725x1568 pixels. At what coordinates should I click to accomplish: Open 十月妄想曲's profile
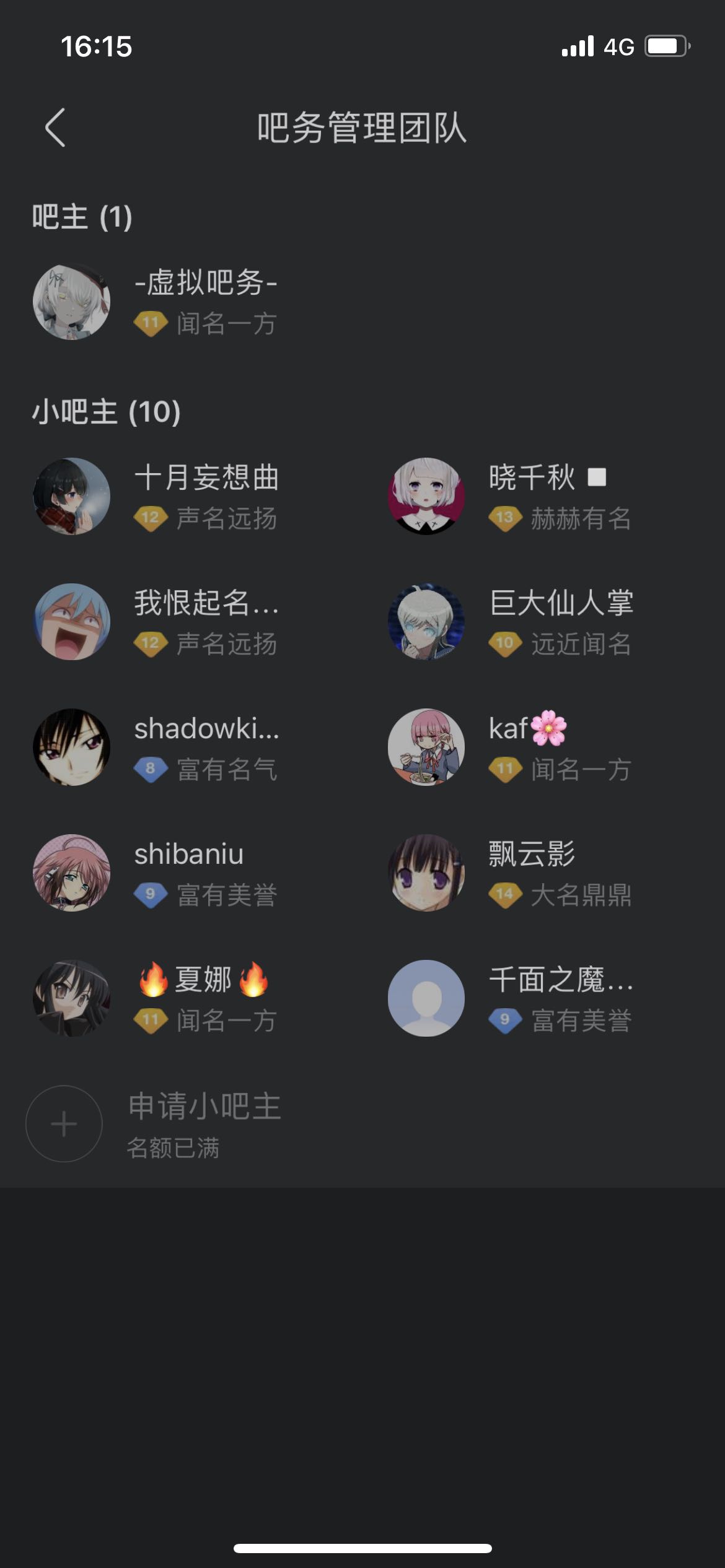[155, 496]
